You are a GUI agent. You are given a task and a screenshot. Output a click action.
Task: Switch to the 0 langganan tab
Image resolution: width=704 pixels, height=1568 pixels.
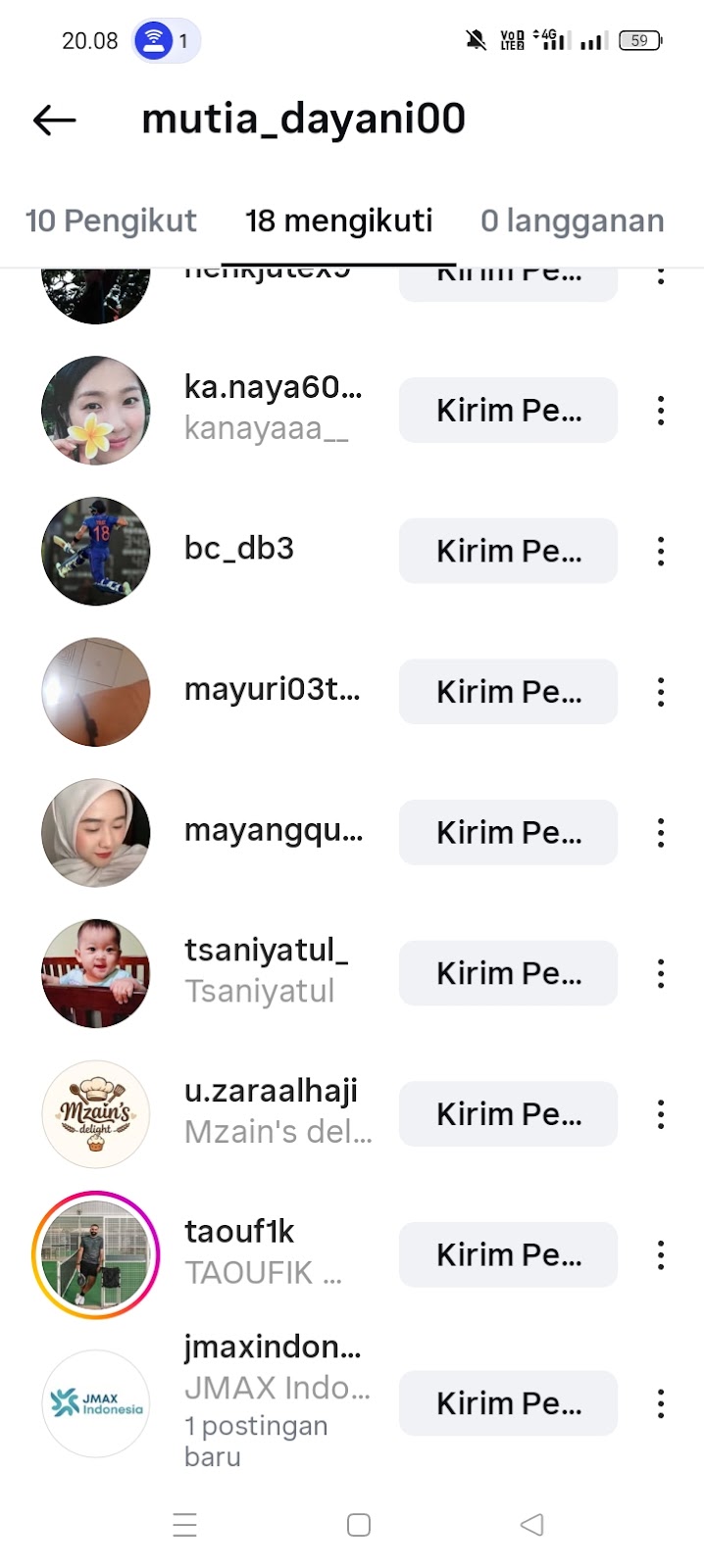tap(572, 220)
